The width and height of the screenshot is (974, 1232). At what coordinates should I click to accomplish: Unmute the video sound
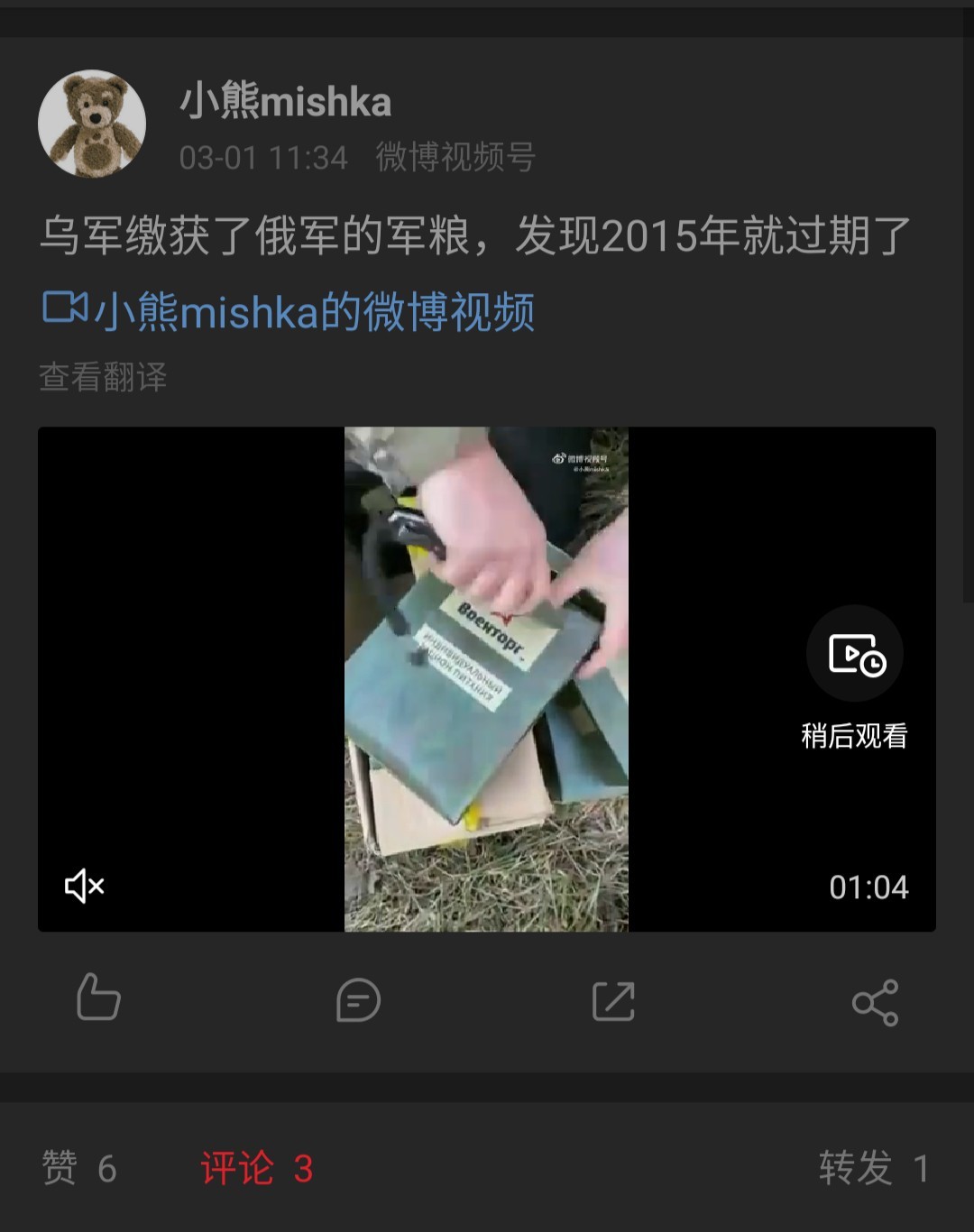tap(85, 886)
